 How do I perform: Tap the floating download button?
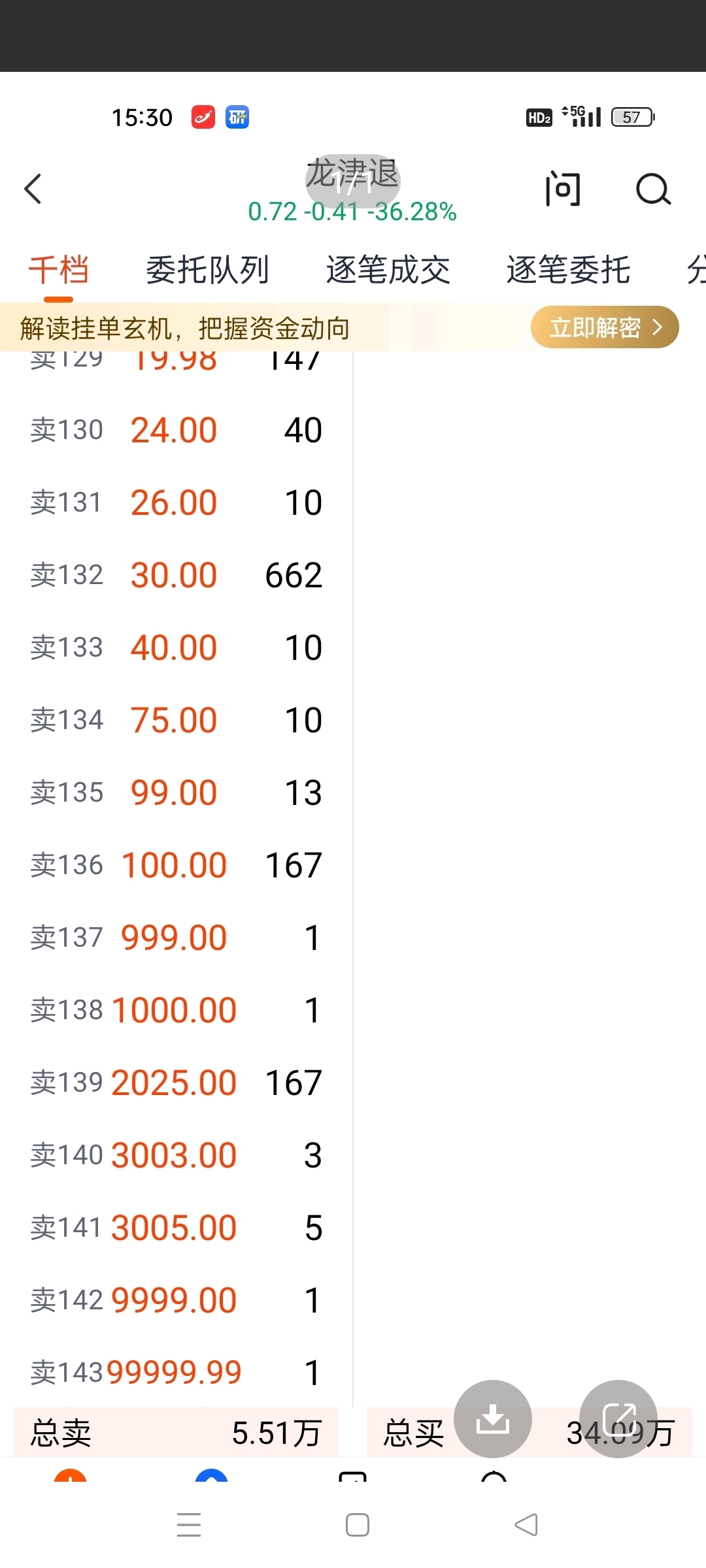click(493, 1418)
